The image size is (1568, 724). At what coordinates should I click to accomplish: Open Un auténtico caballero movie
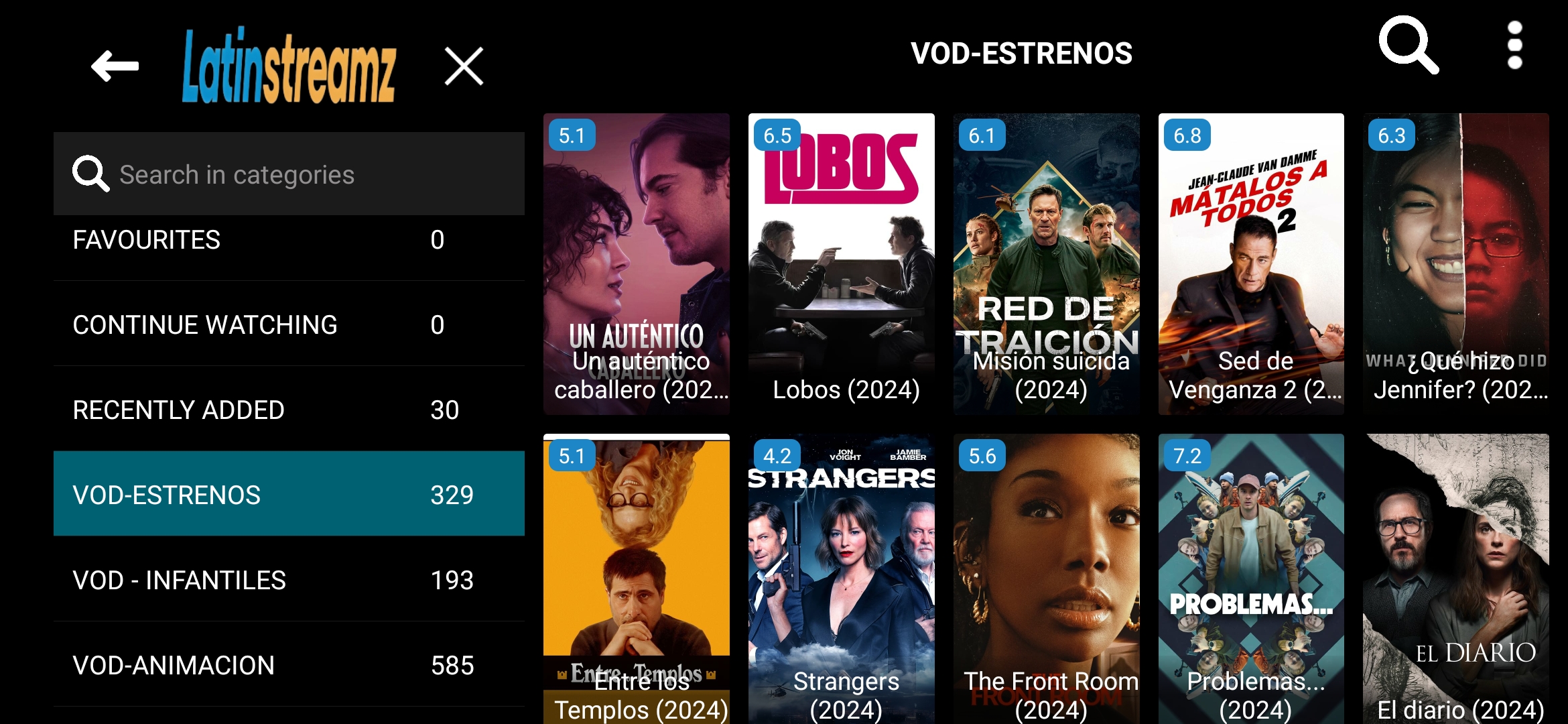(x=636, y=263)
